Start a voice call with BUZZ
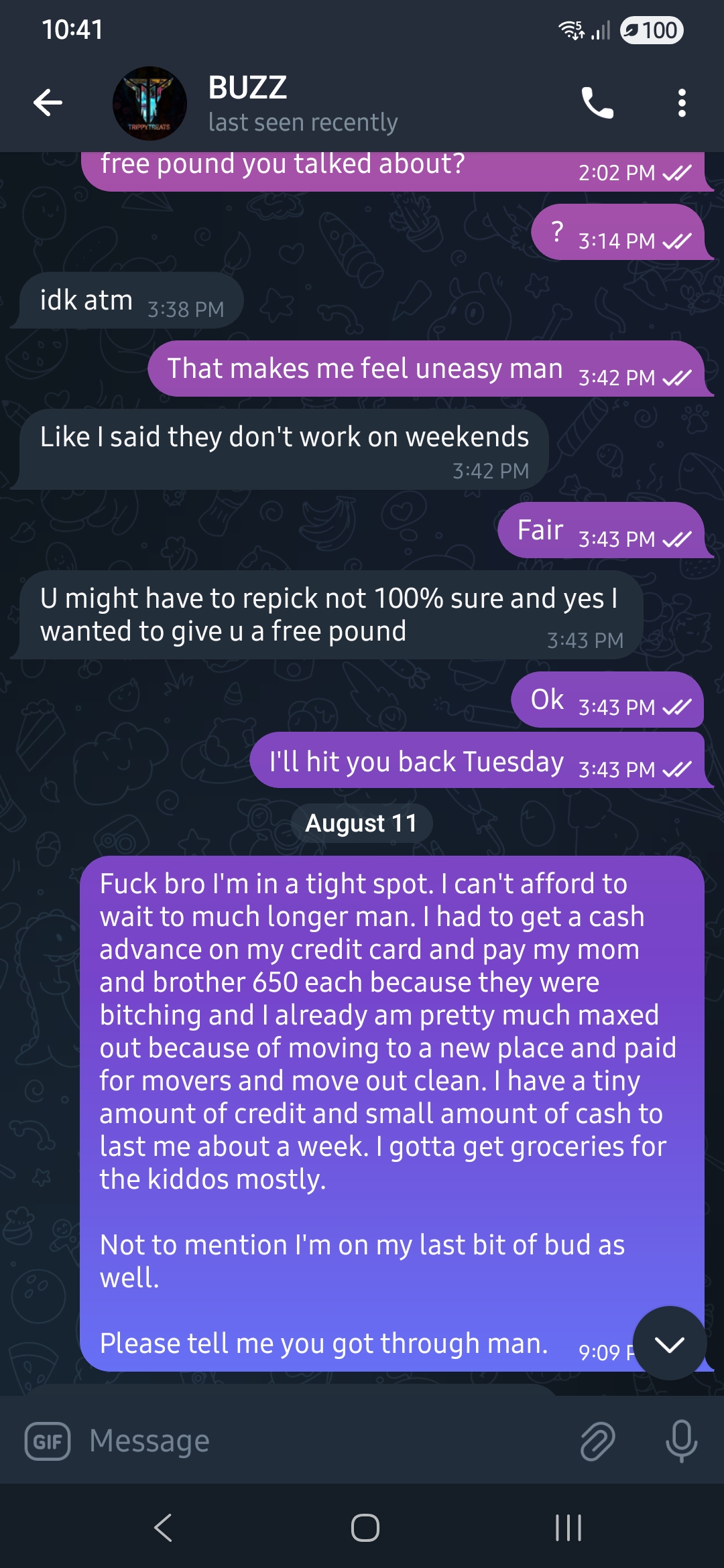 tap(597, 103)
